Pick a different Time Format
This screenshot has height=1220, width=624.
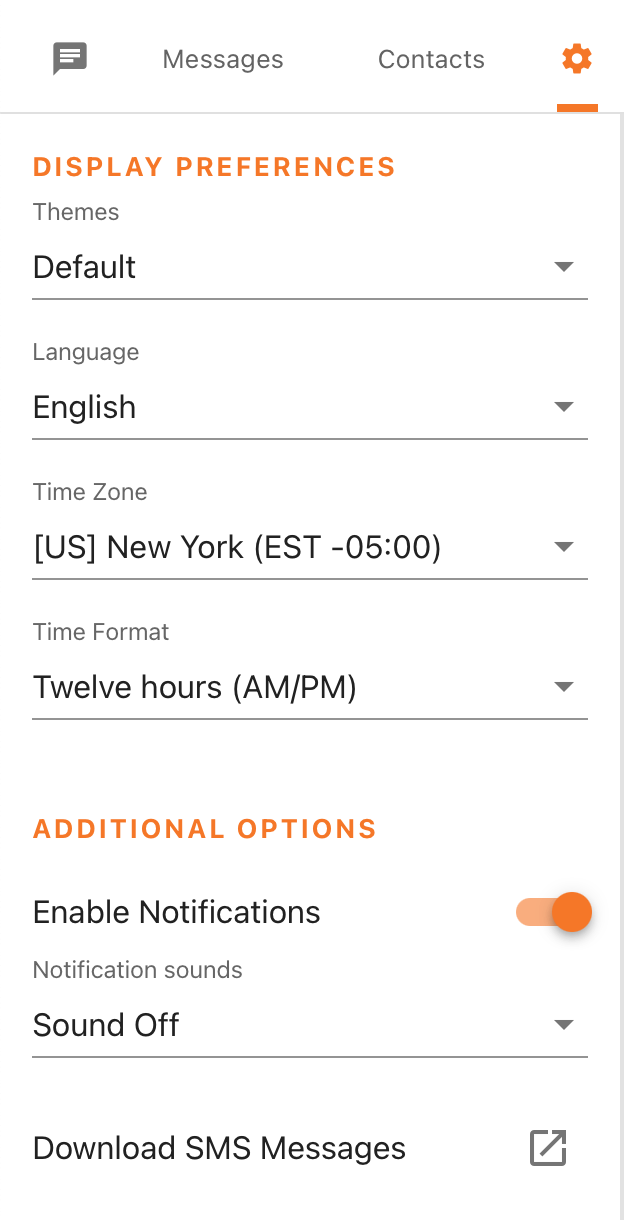click(x=309, y=688)
